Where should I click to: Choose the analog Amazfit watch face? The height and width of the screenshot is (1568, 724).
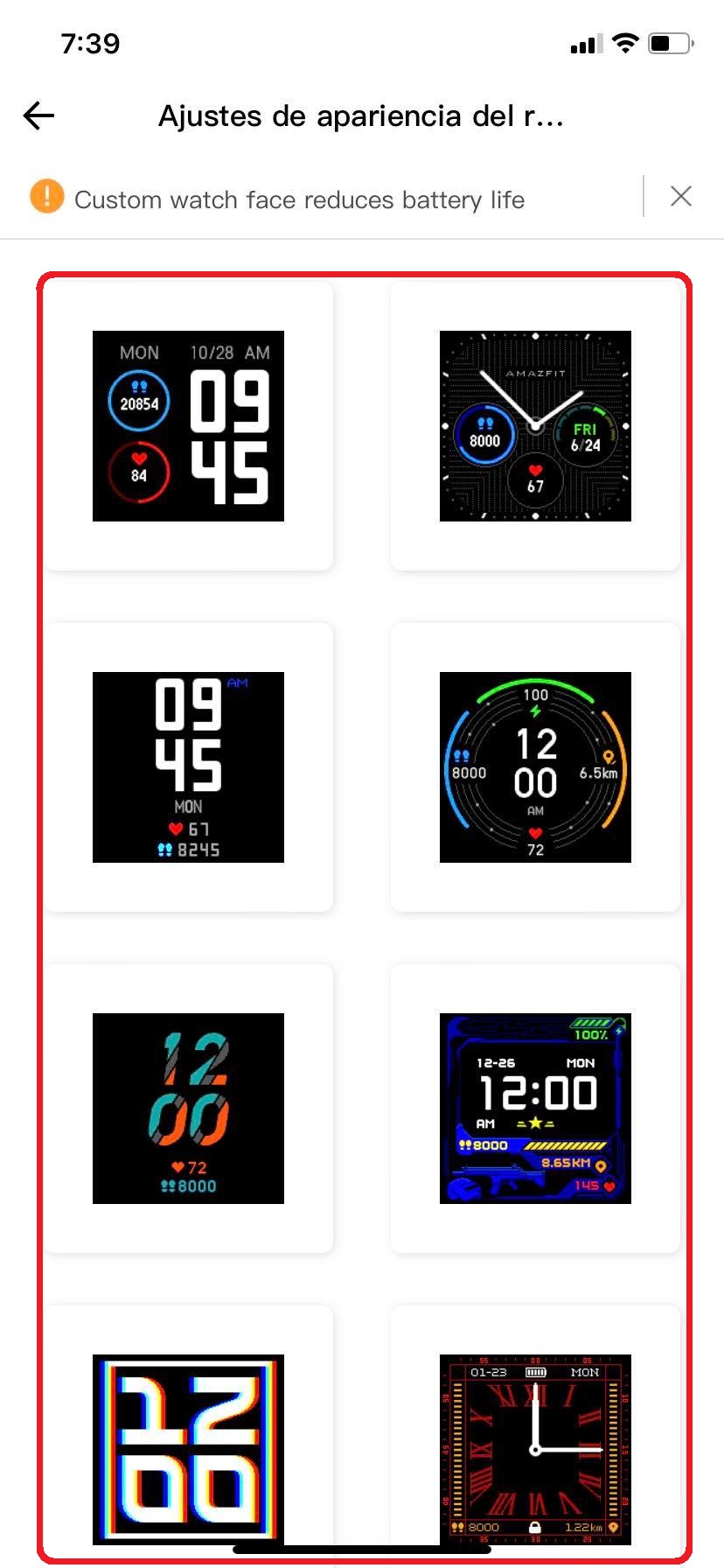535,426
